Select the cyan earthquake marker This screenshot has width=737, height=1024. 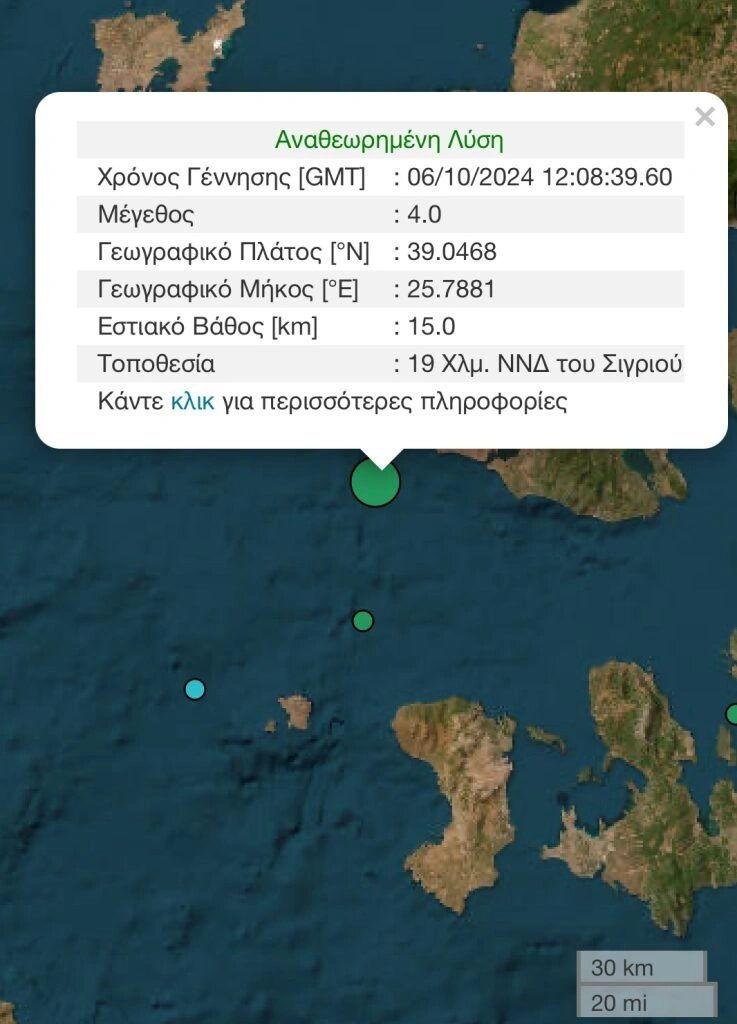(x=195, y=689)
